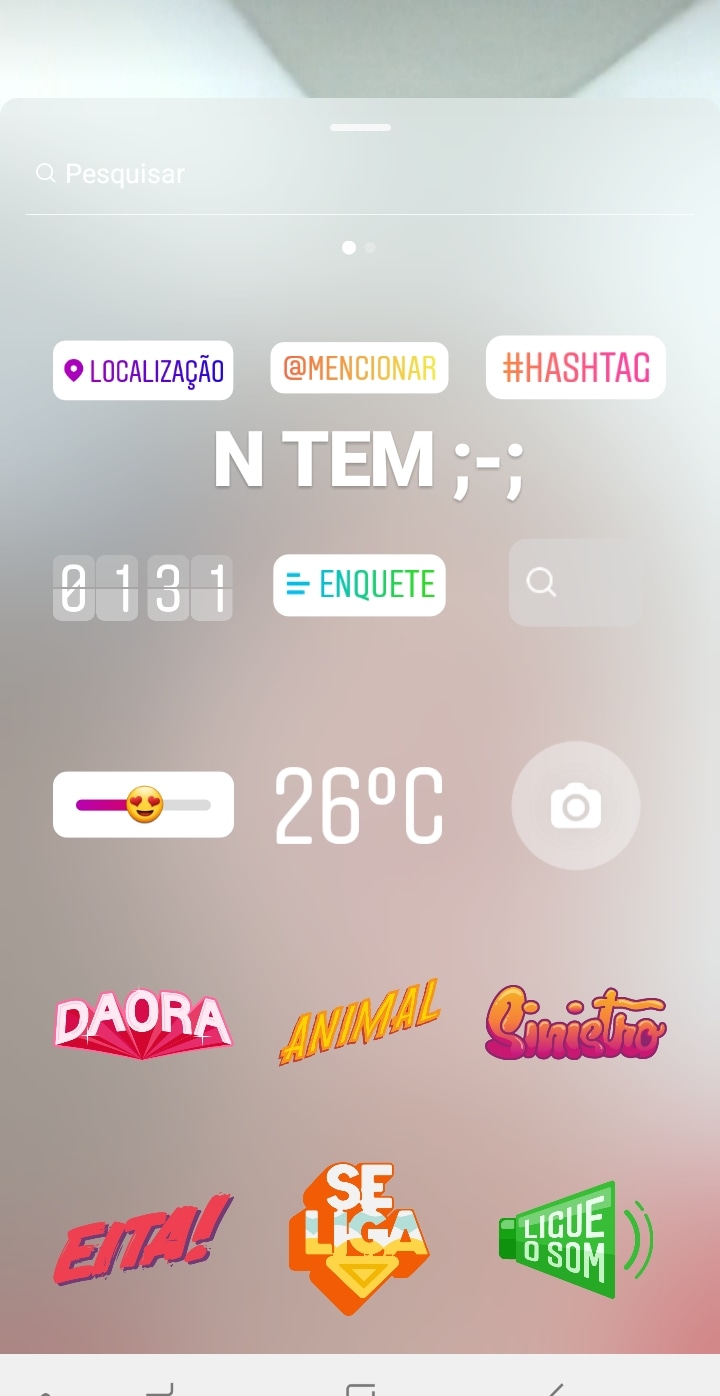
Task: Select the @Mencionar sticker
Action: [x=359, y=368]
